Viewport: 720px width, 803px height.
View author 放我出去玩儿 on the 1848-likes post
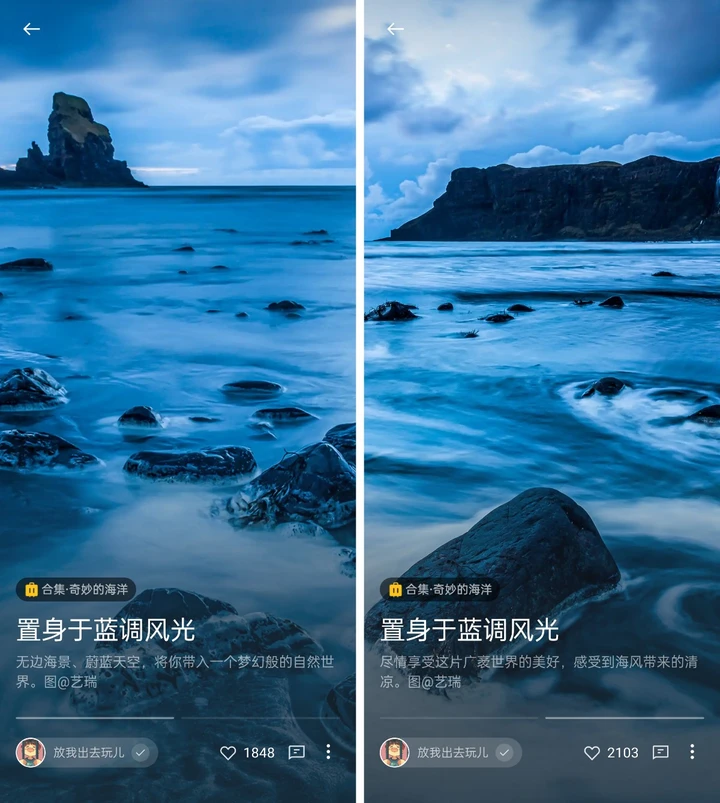[86, 752]
